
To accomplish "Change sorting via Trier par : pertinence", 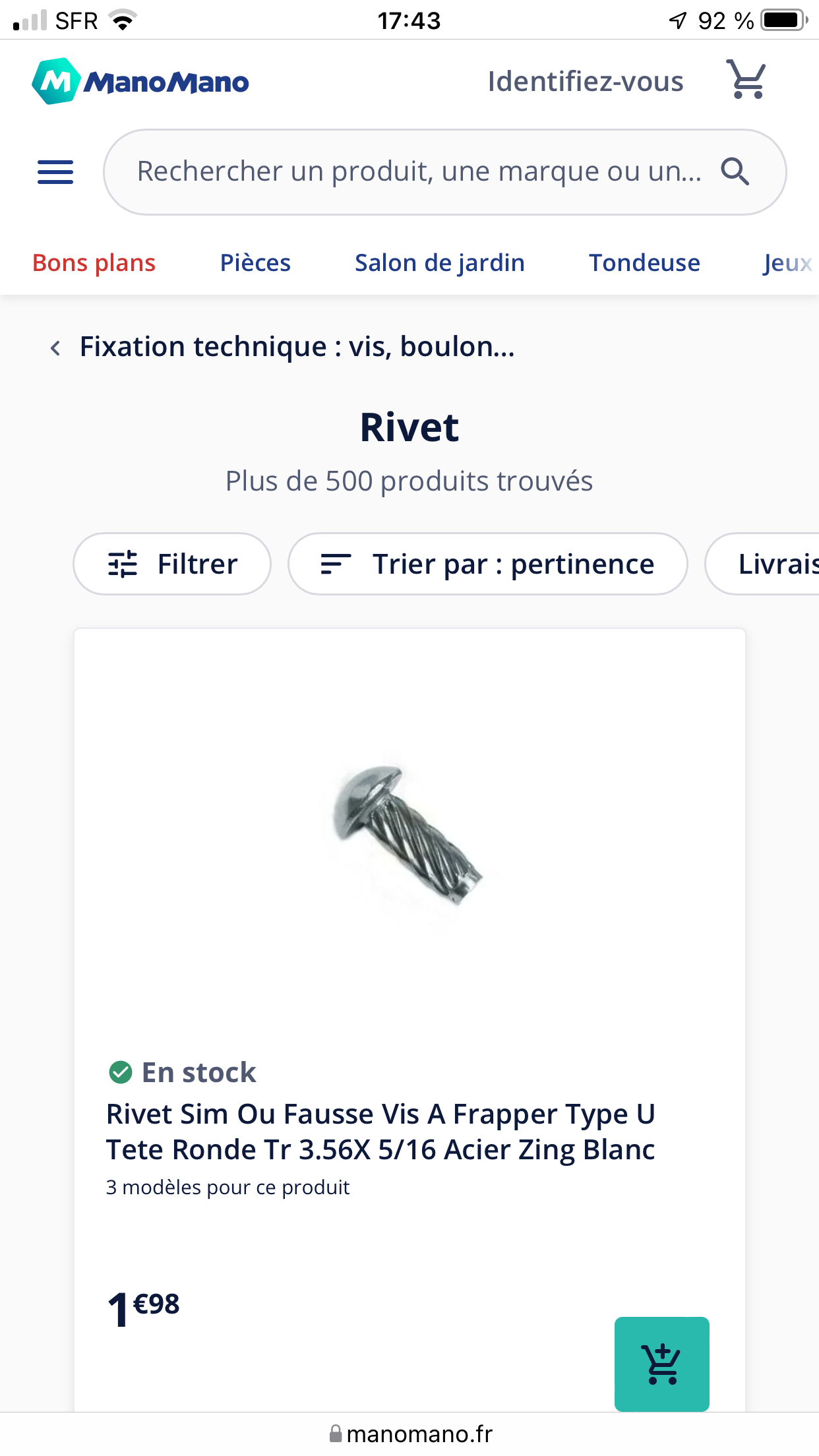I will [x=487, y=564].
